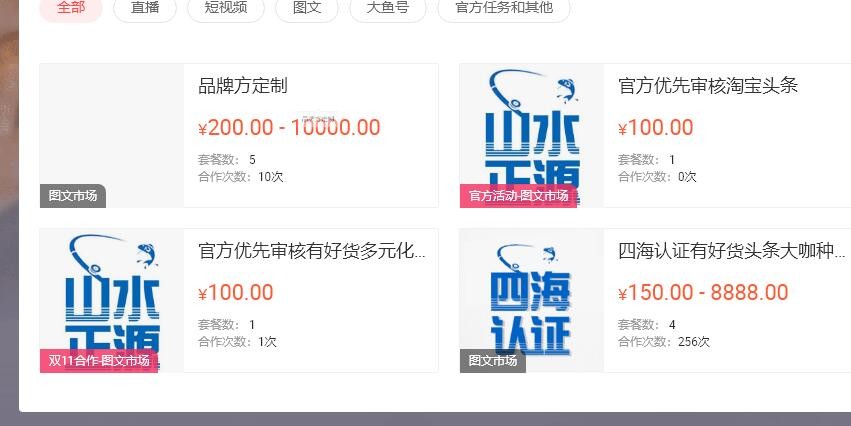
Task: Switch to the 大鱼号 category
Action: point(387,8)
